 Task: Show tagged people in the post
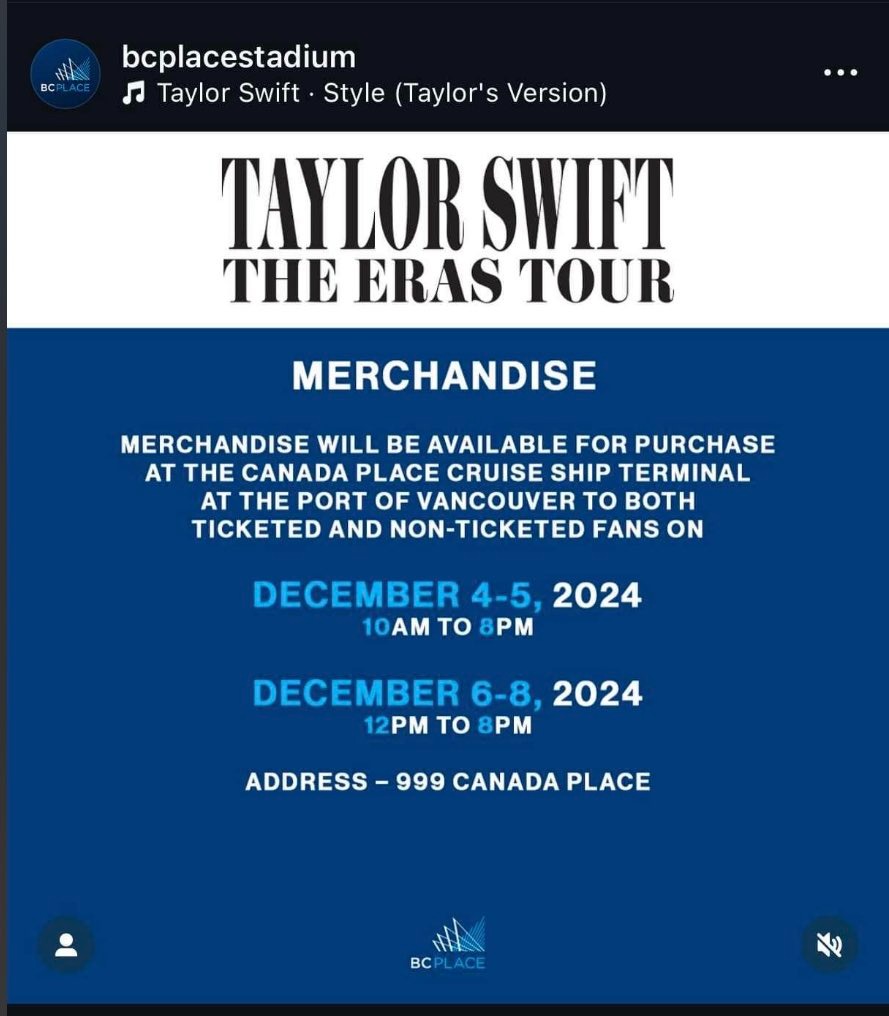click(x=66, y=944)
